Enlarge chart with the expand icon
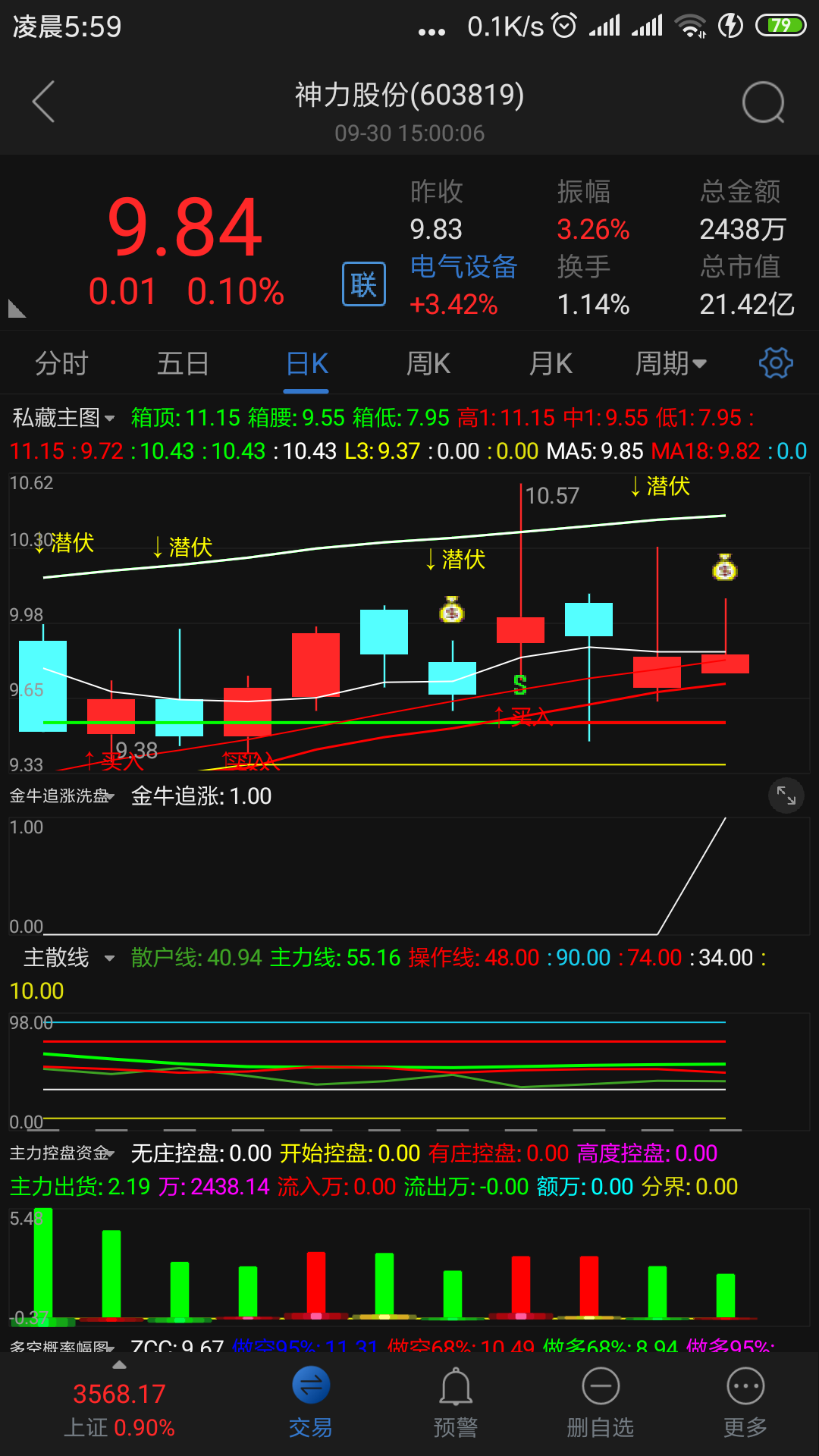Screen dimensions: 819x1456 click(786, 796)
